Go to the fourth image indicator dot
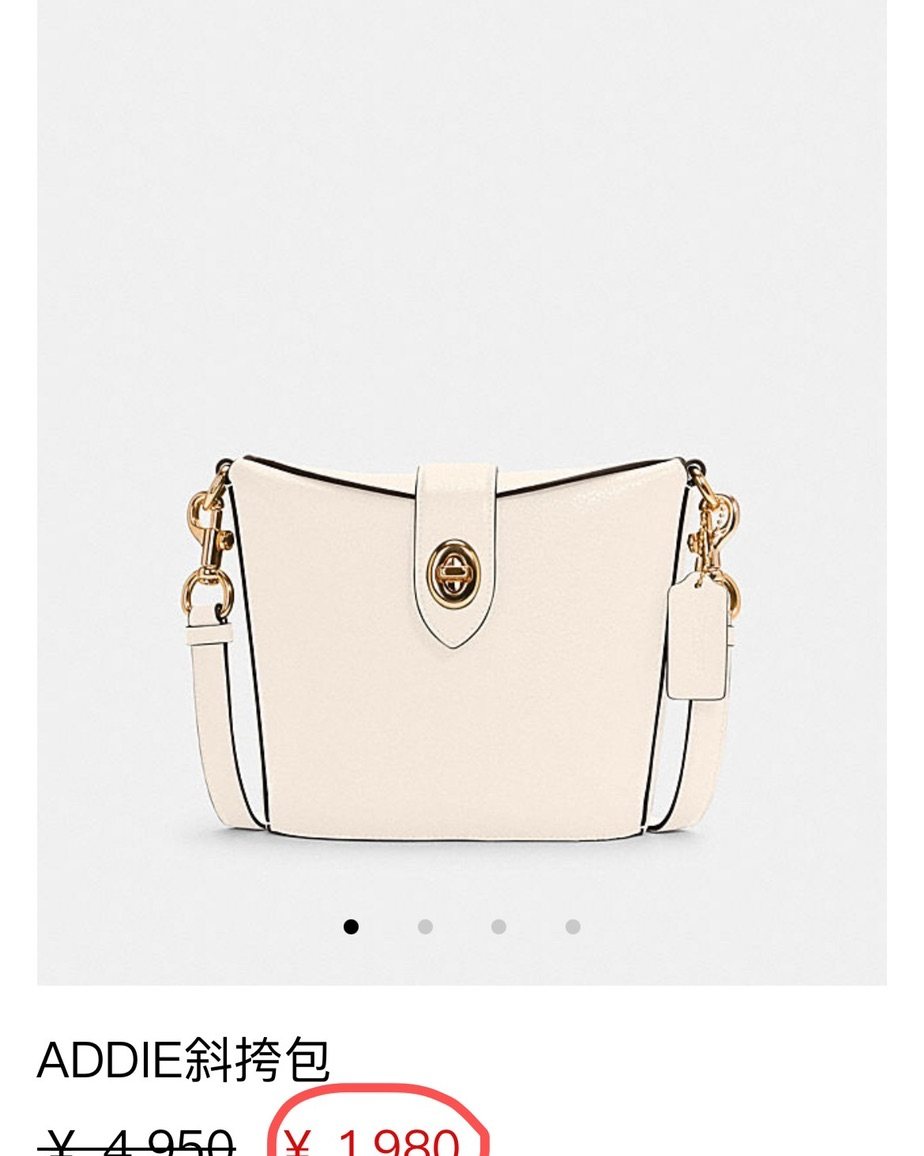Image resolution: width=924 pixels, height=1156 pixels. (x=572, y=927)
